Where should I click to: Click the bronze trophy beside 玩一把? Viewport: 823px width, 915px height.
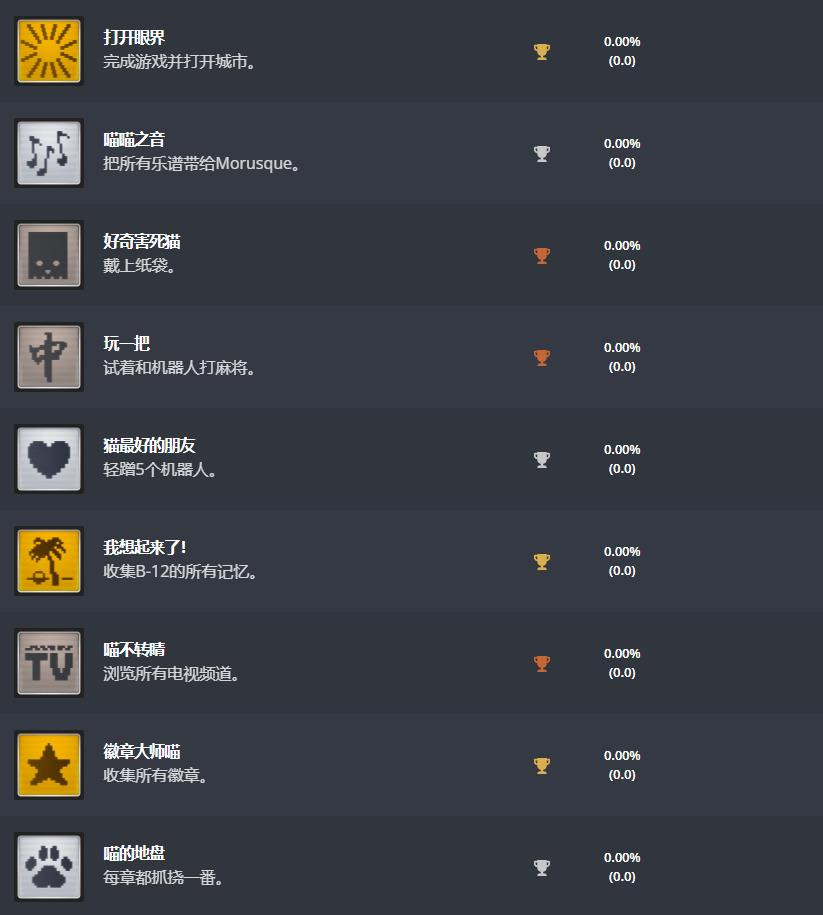tap(542, 357)
